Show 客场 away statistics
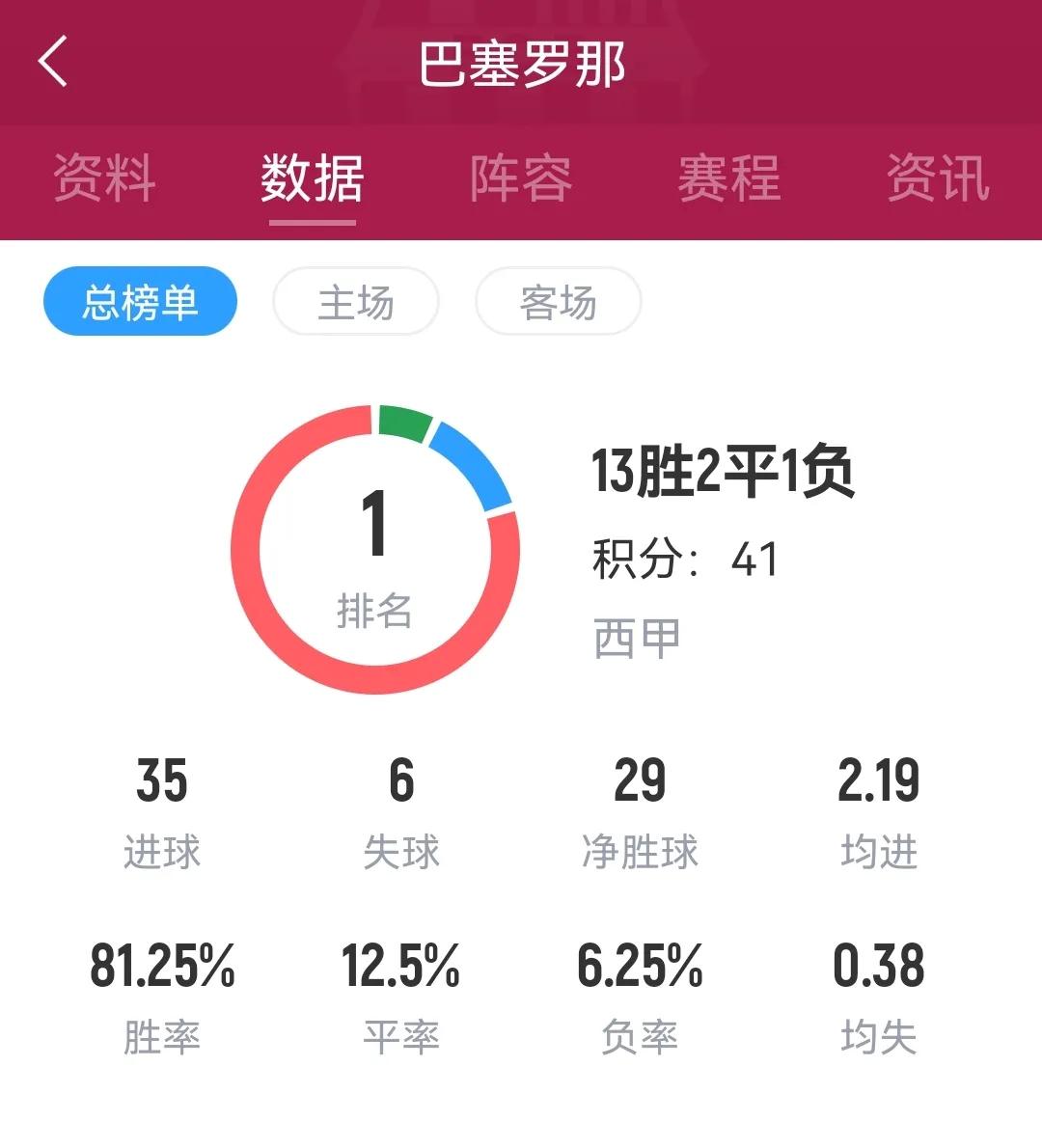Screen dimensions: 1042x1148 pos(558,302)
